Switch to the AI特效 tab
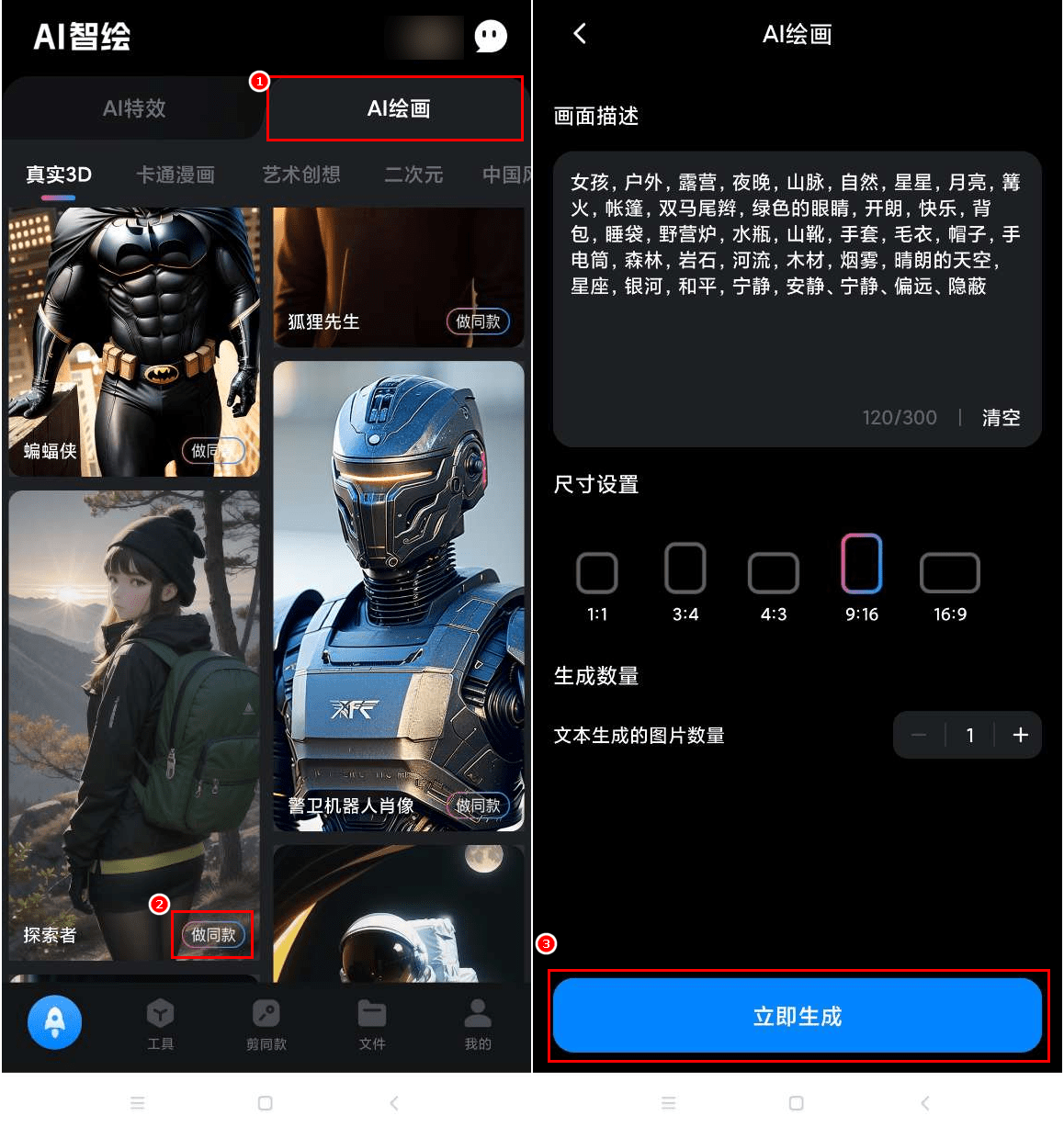Image resolution: width=1064 pixels, height=1138 pixels. click(134, 108)
